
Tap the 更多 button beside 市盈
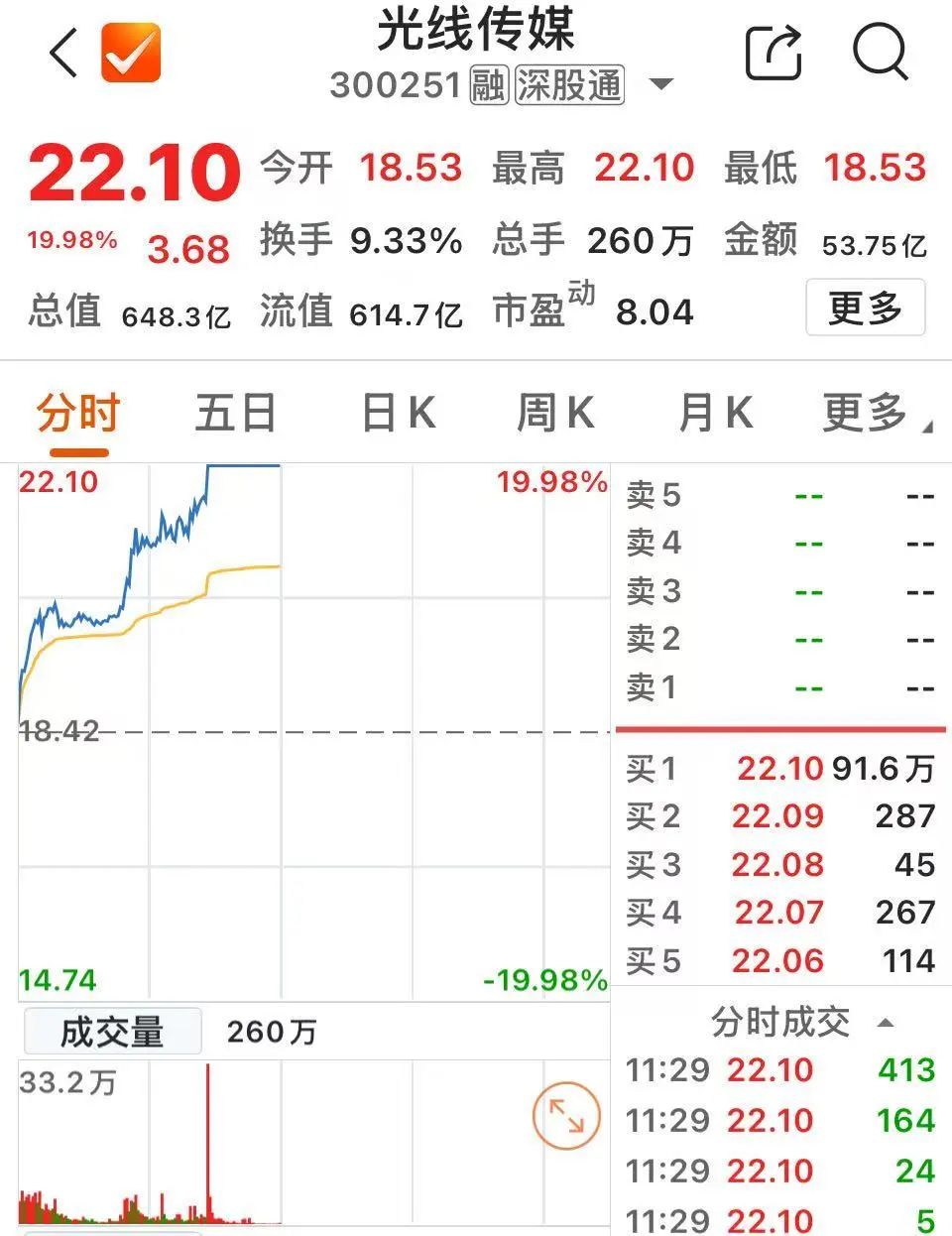pyautogui.click(x=865, y=309)
